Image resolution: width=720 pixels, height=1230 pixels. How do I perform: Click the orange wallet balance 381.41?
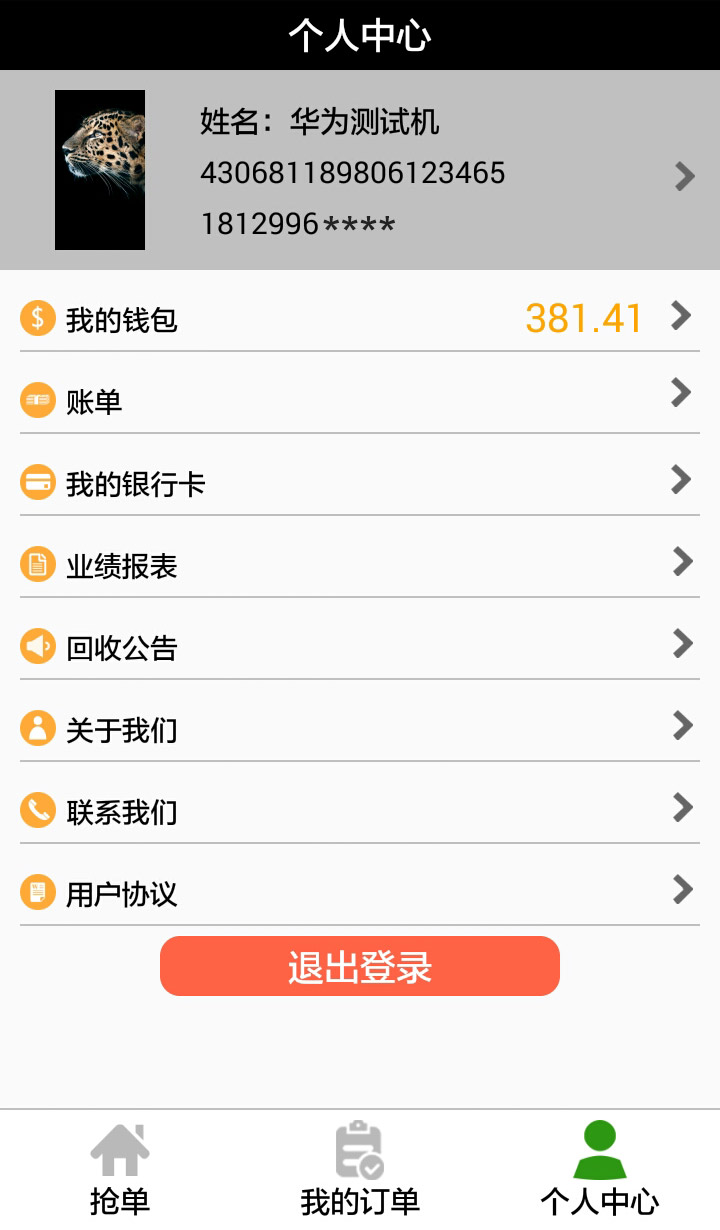583,316
